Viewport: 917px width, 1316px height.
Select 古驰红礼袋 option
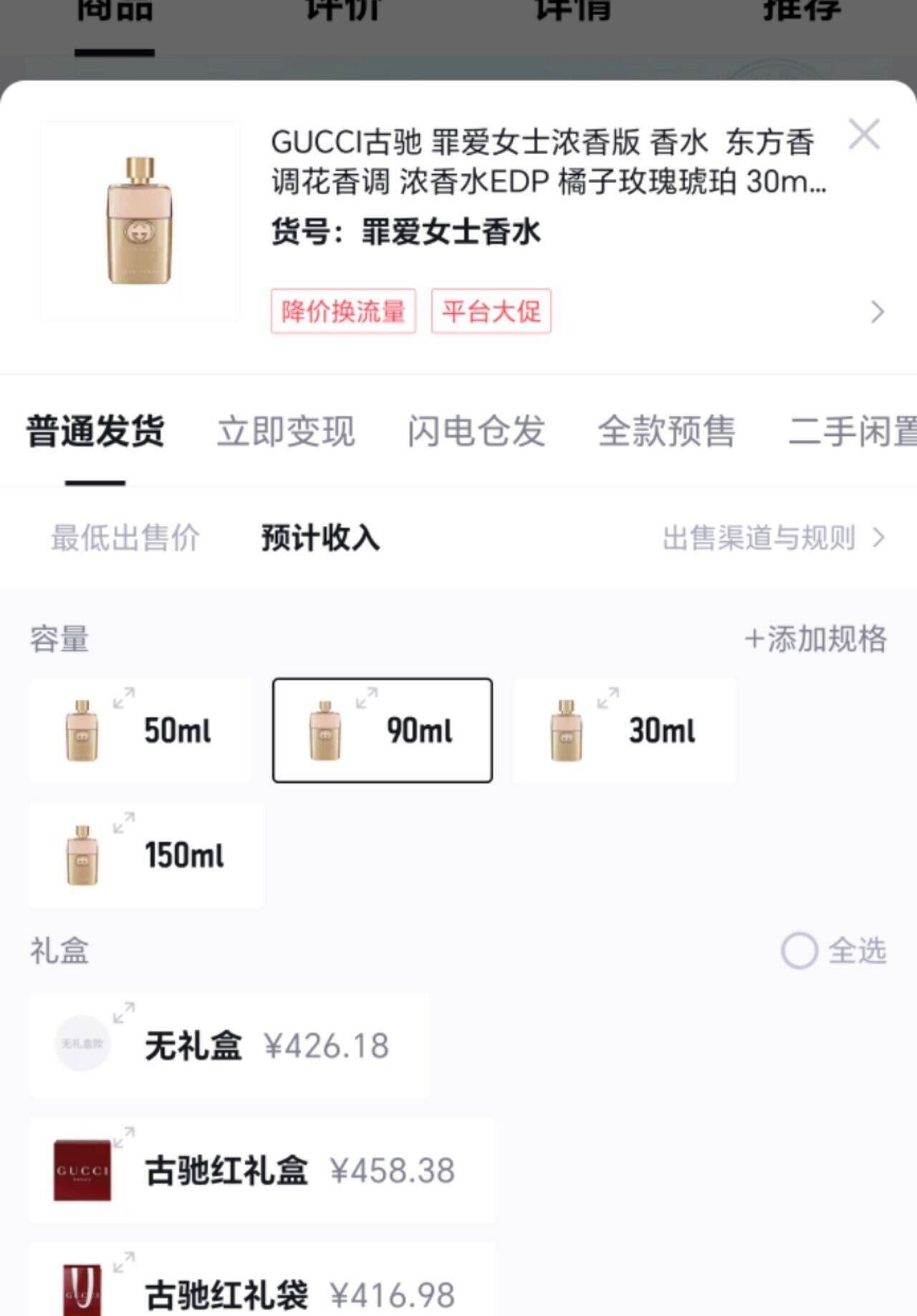(262, 1283)
